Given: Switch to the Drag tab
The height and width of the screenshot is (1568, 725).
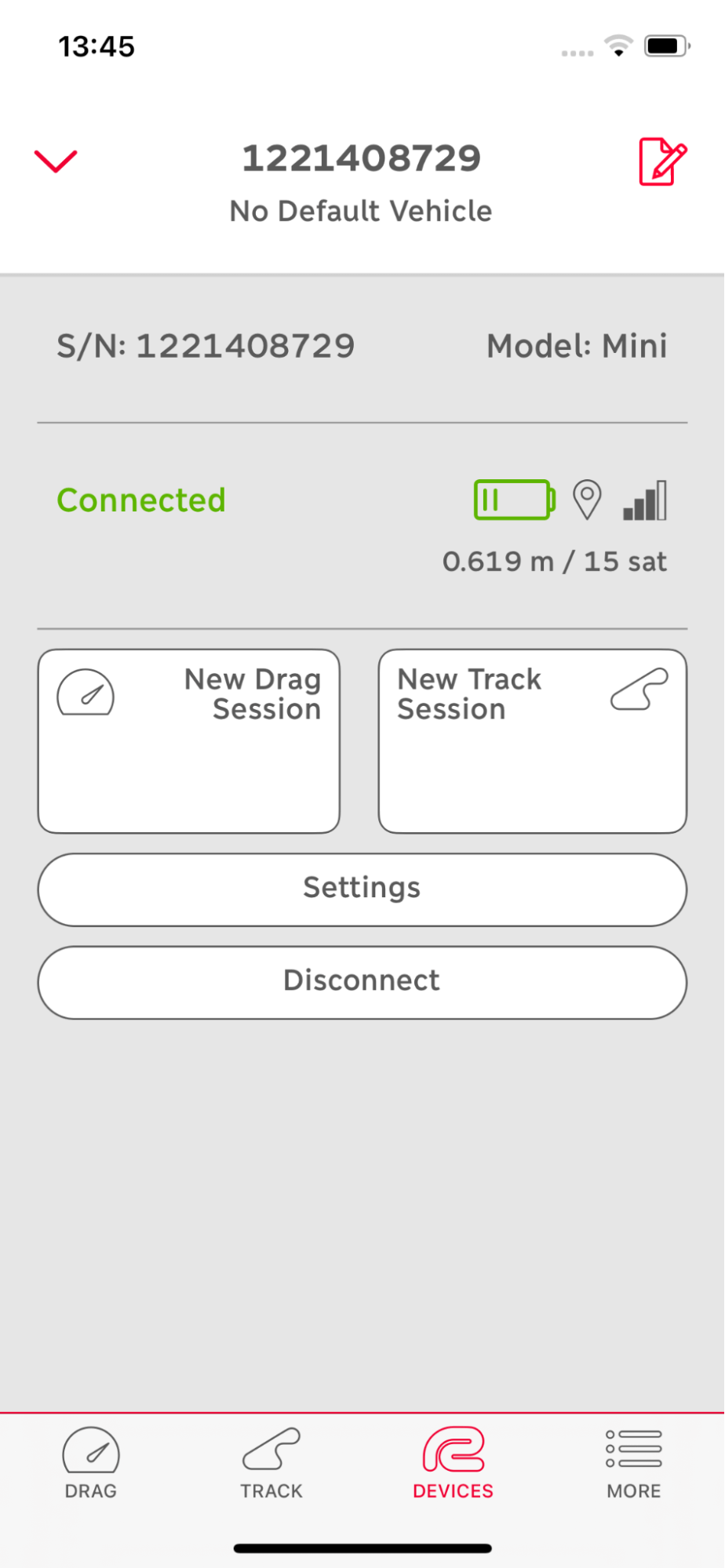Looking at the screenshot, I should pos(91,1464).
